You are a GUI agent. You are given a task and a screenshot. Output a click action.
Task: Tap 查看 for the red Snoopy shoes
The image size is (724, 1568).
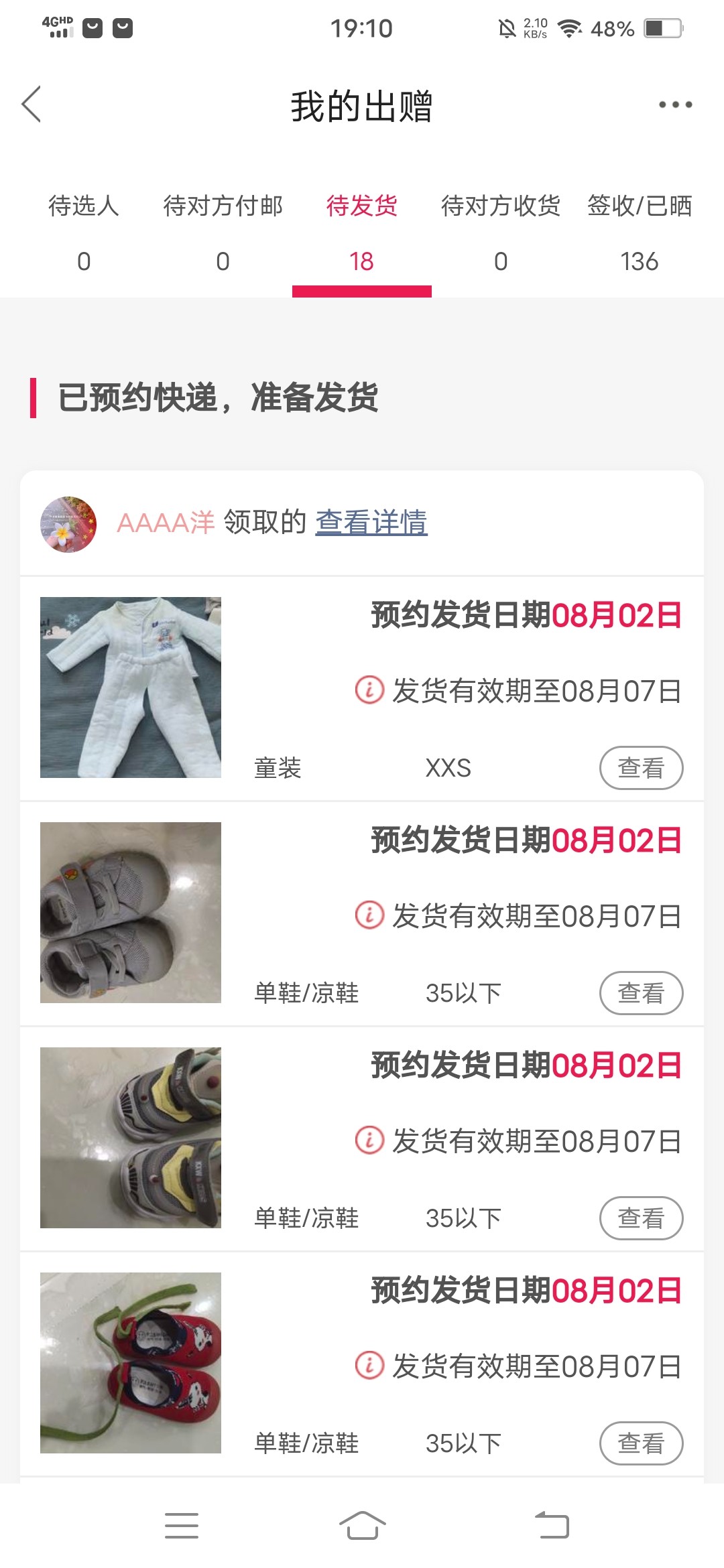tap(641, 1443)
